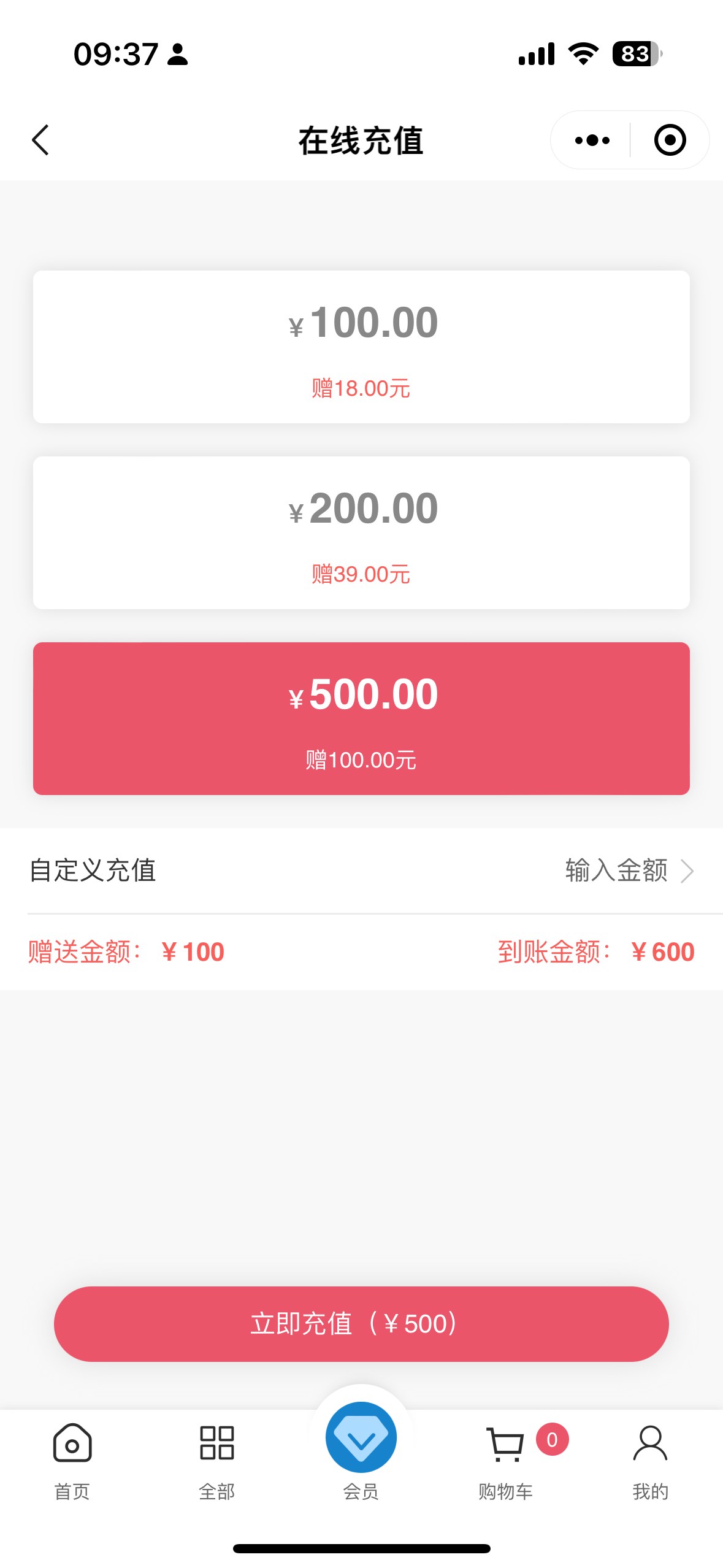Choose the ¥200.00 recharge card
This screenshot has height=1568, width=723.
click(361, 532)
